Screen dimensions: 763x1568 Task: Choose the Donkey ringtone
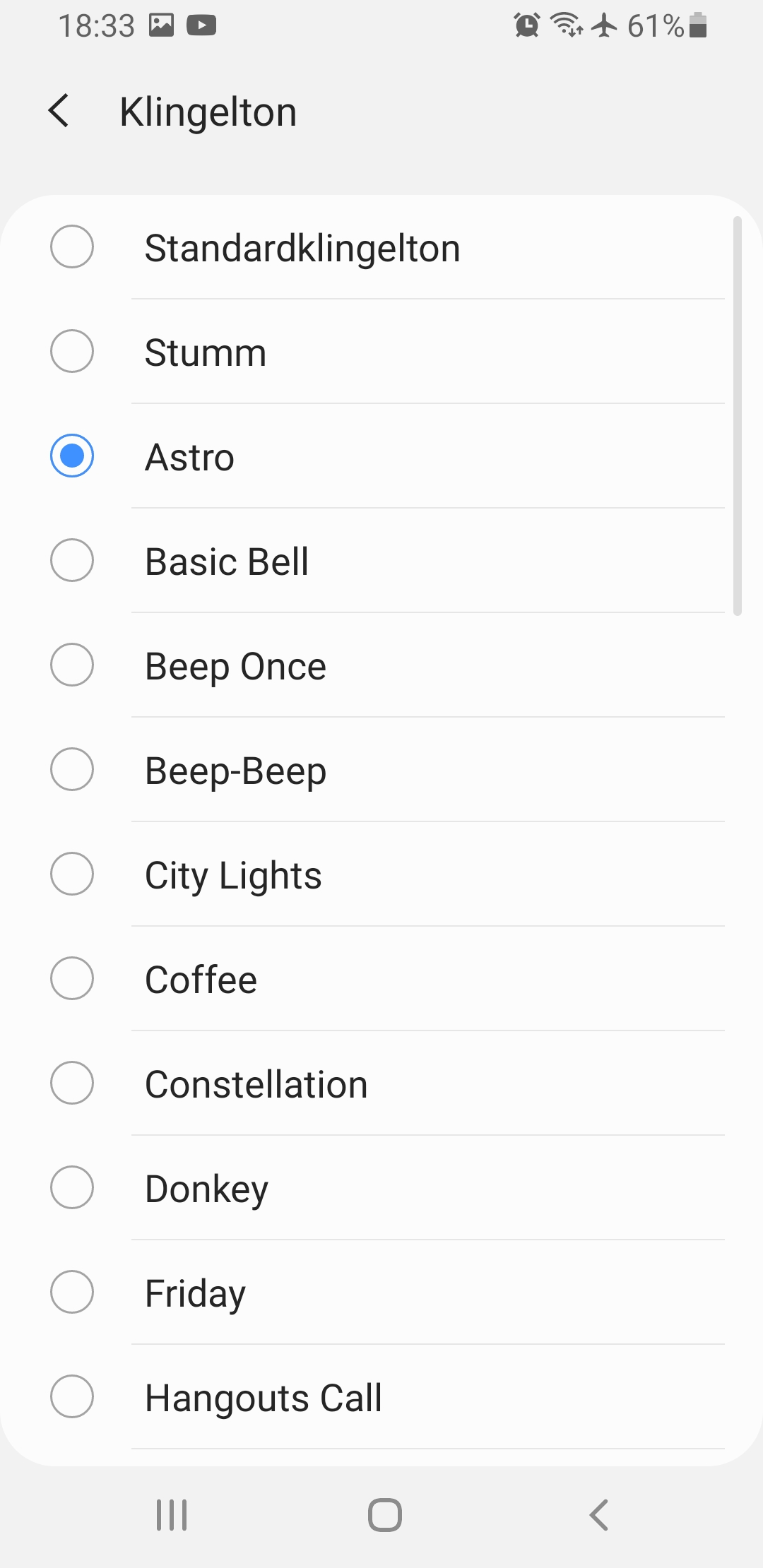point(206,1188)
